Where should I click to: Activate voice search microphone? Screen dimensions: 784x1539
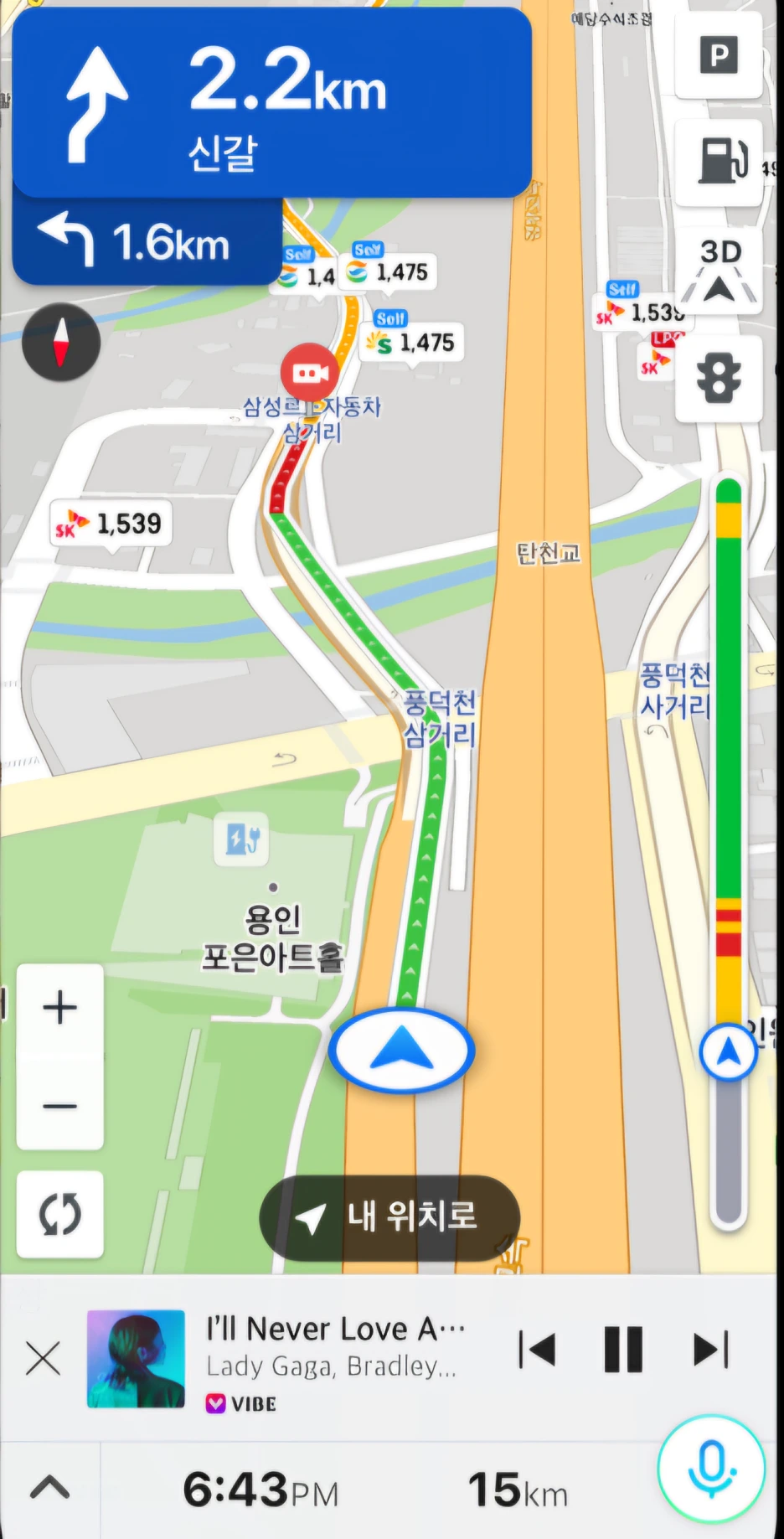711,1469
